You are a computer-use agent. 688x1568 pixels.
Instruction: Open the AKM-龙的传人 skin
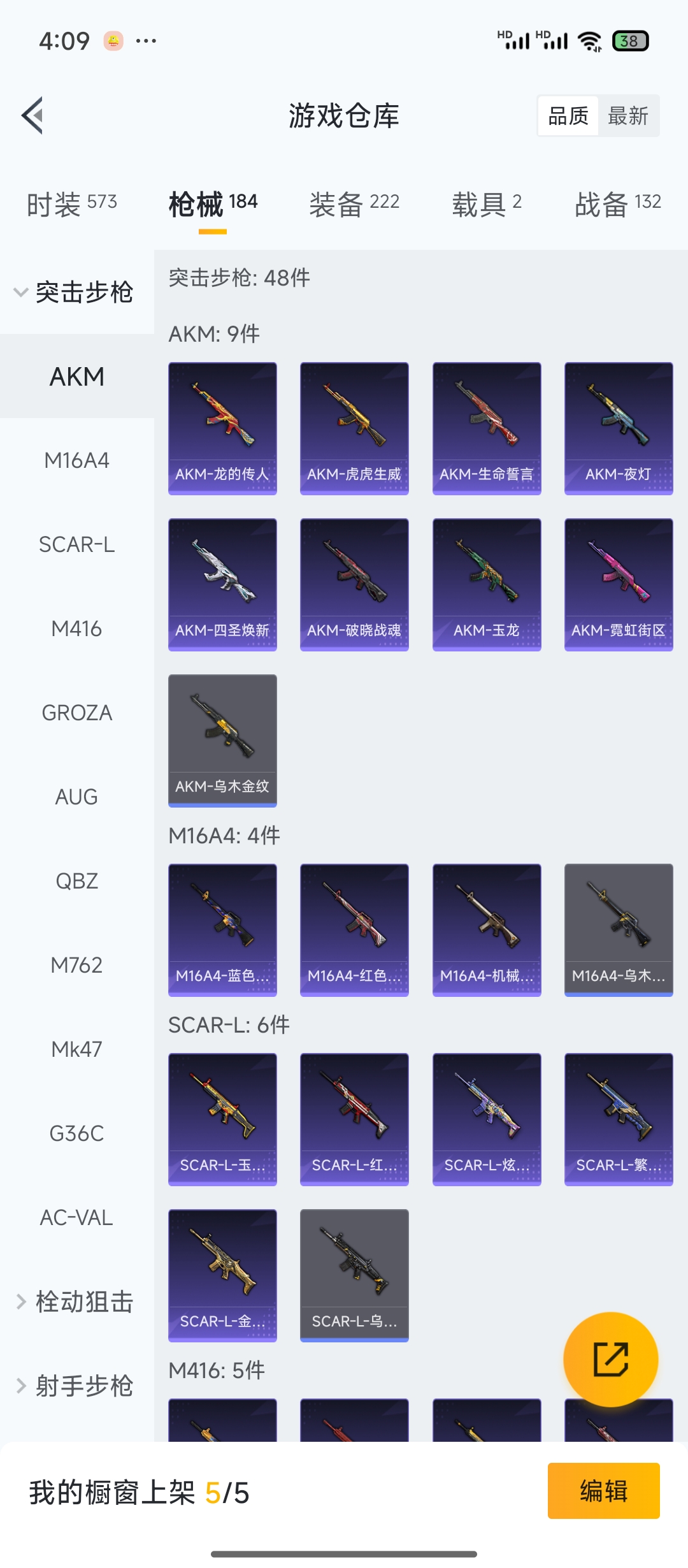[x=222, y=428]
